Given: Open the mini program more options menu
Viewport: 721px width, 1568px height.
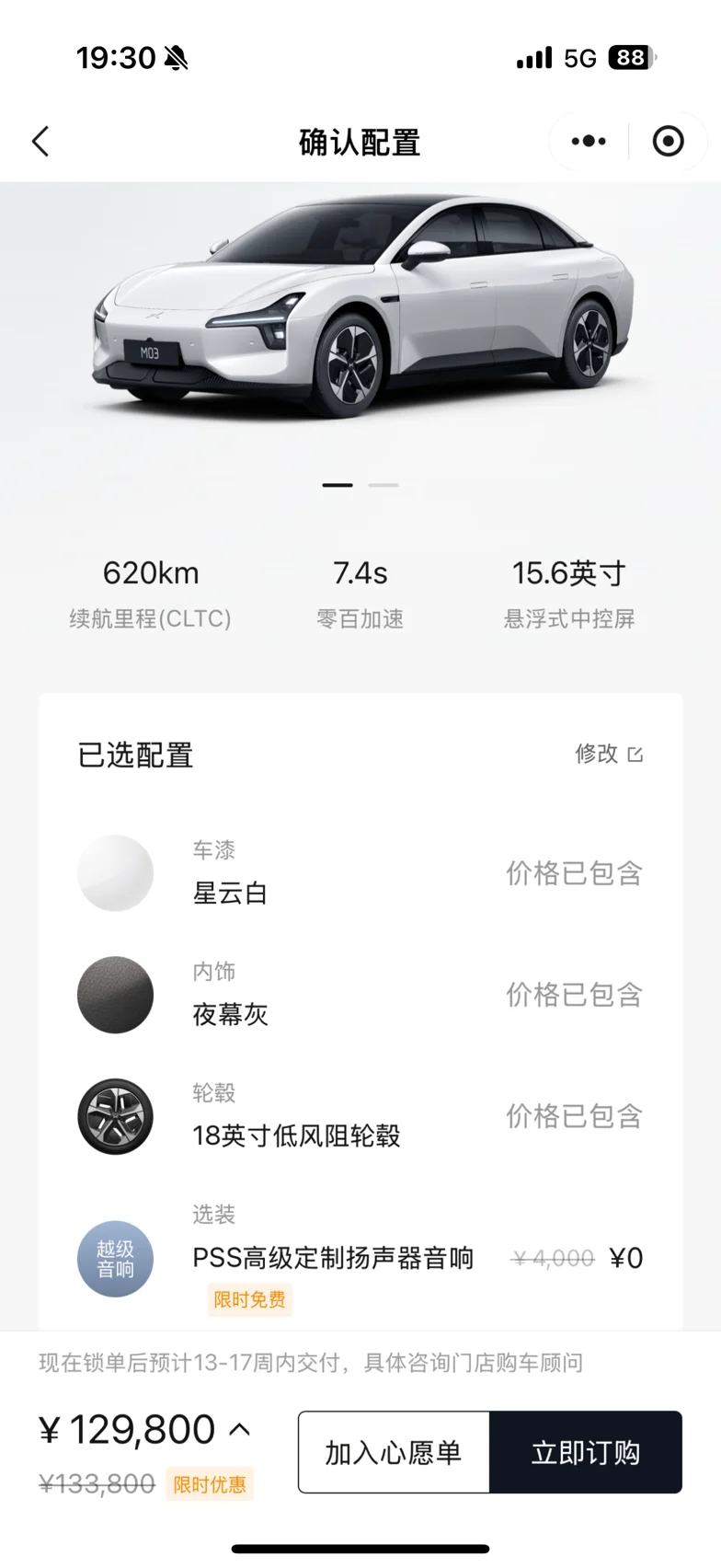Looking at the screenshot, I should tap(589, 142).
